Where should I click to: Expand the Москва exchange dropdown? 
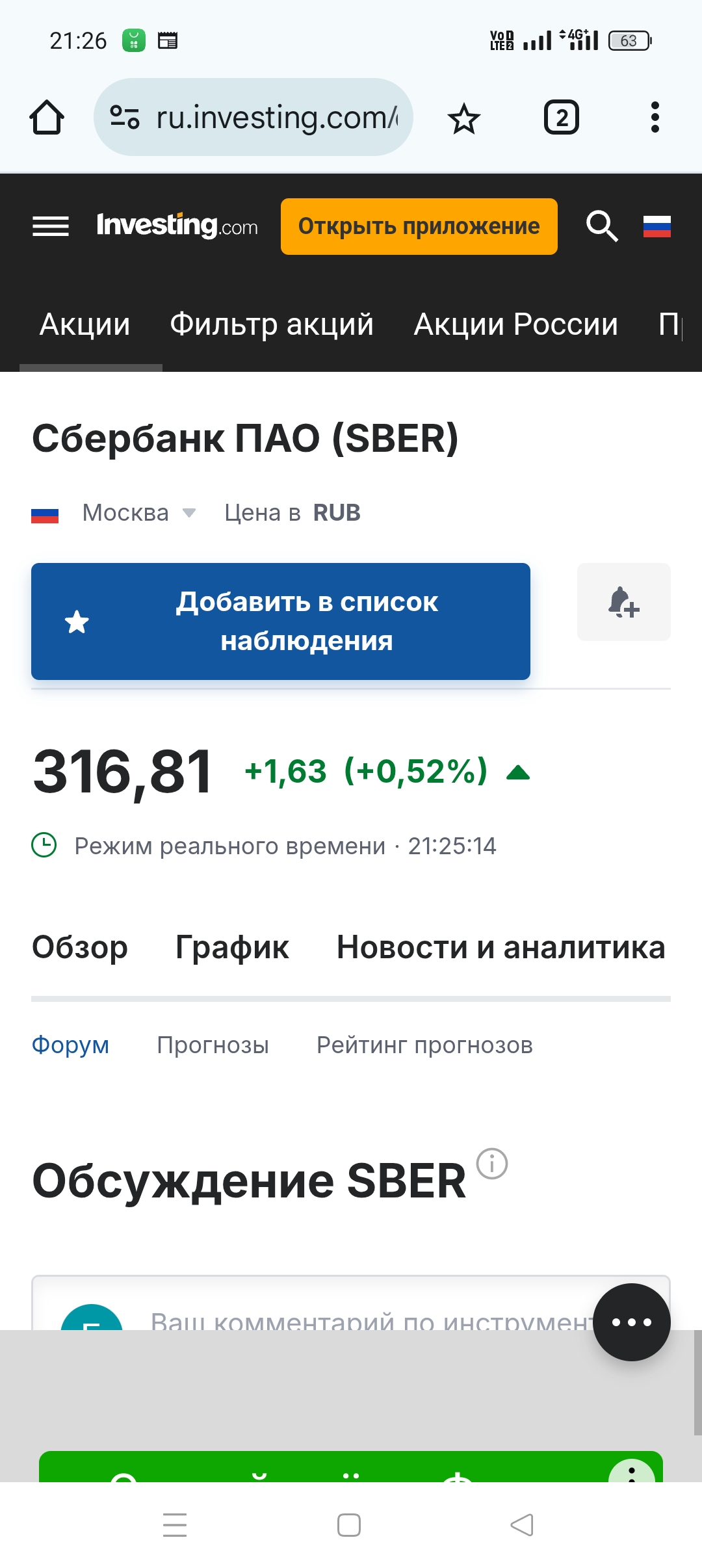(139, 513)
